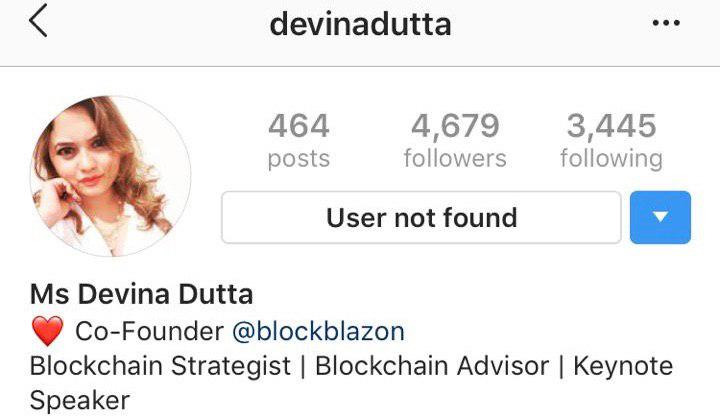Image resolution: width=720 pixels, height=416 pixels.
Task: Open the three-dot overflow menu
Action: [665, 23]
